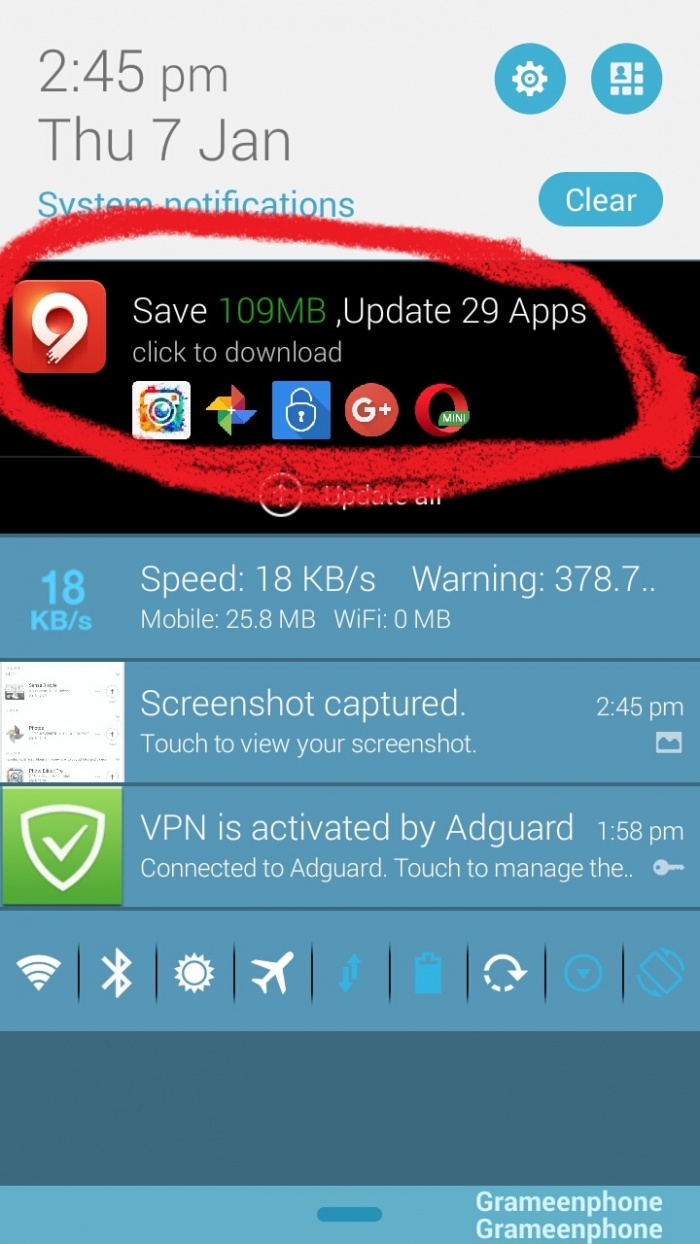Toggle mobile data

click(x=350, y=972)
